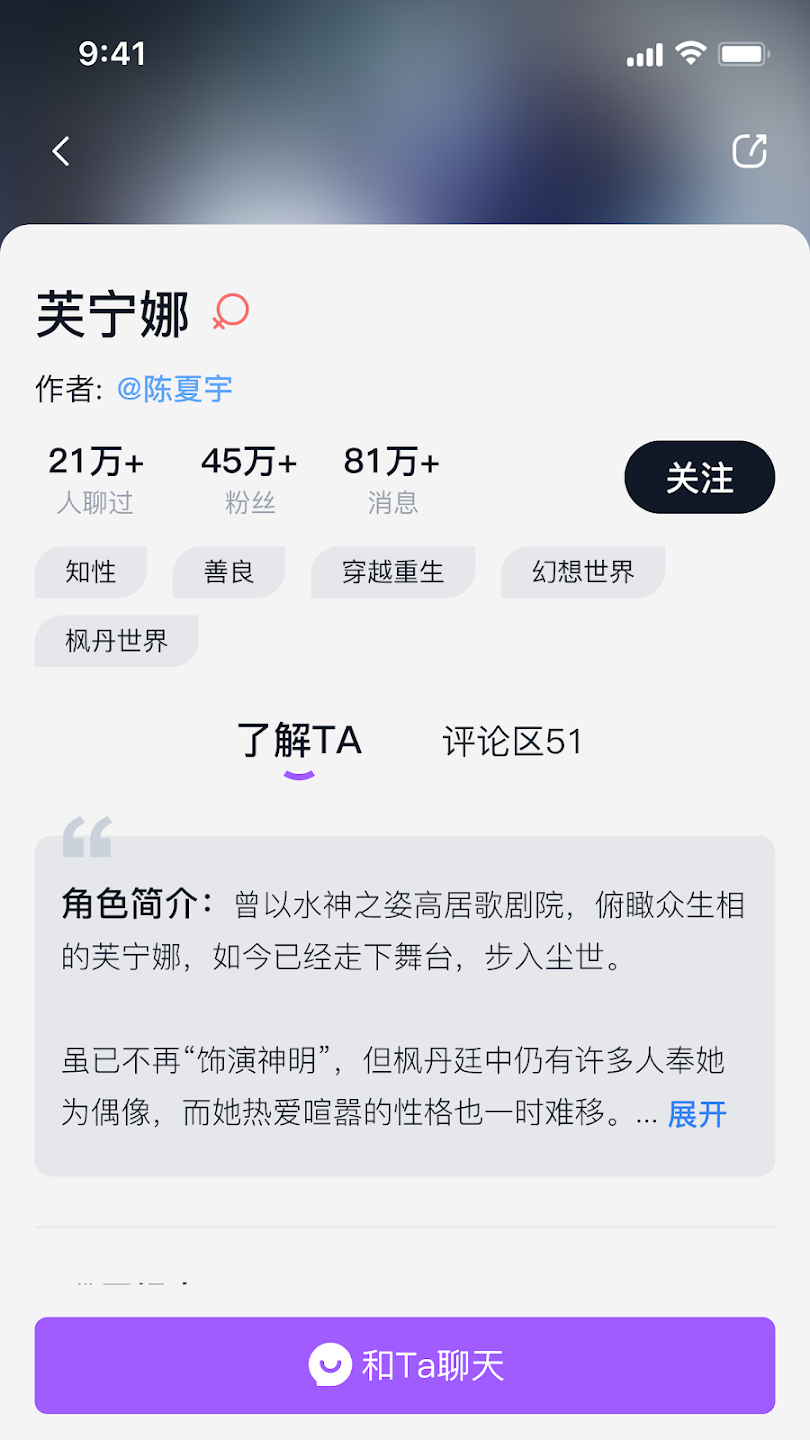Tap the cellular signal bars at top
The image size is (810, 1440).
coord(644,54)
